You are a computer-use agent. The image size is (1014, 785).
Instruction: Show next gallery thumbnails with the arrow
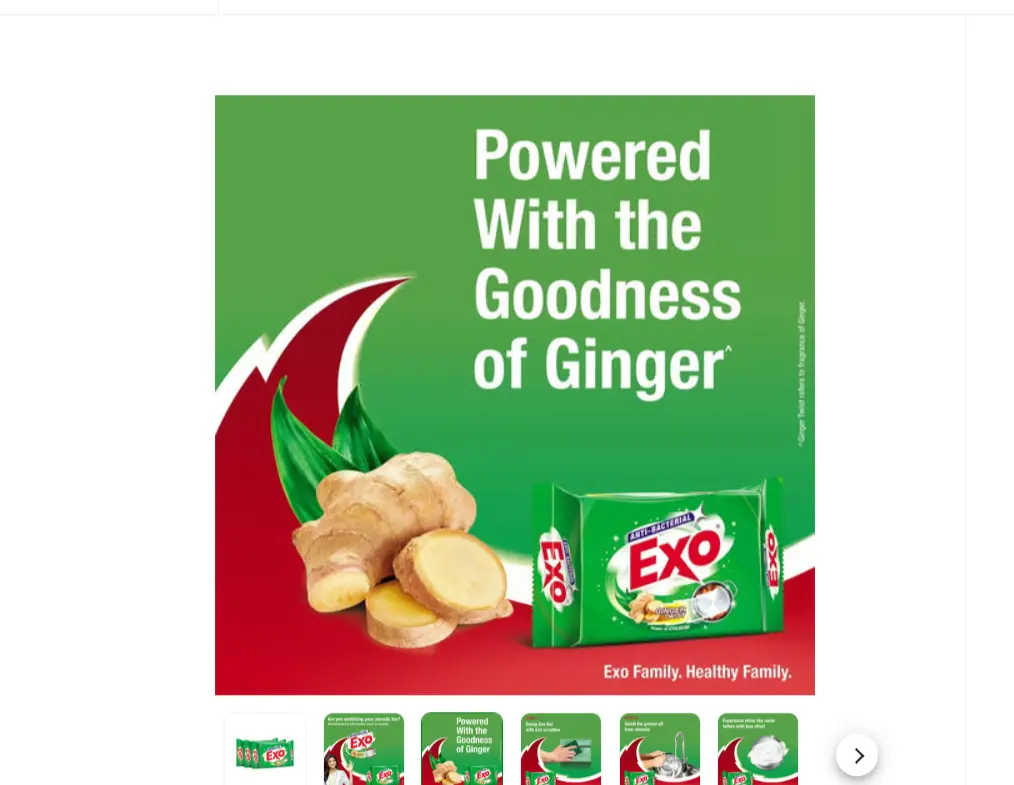coord(857,755)
